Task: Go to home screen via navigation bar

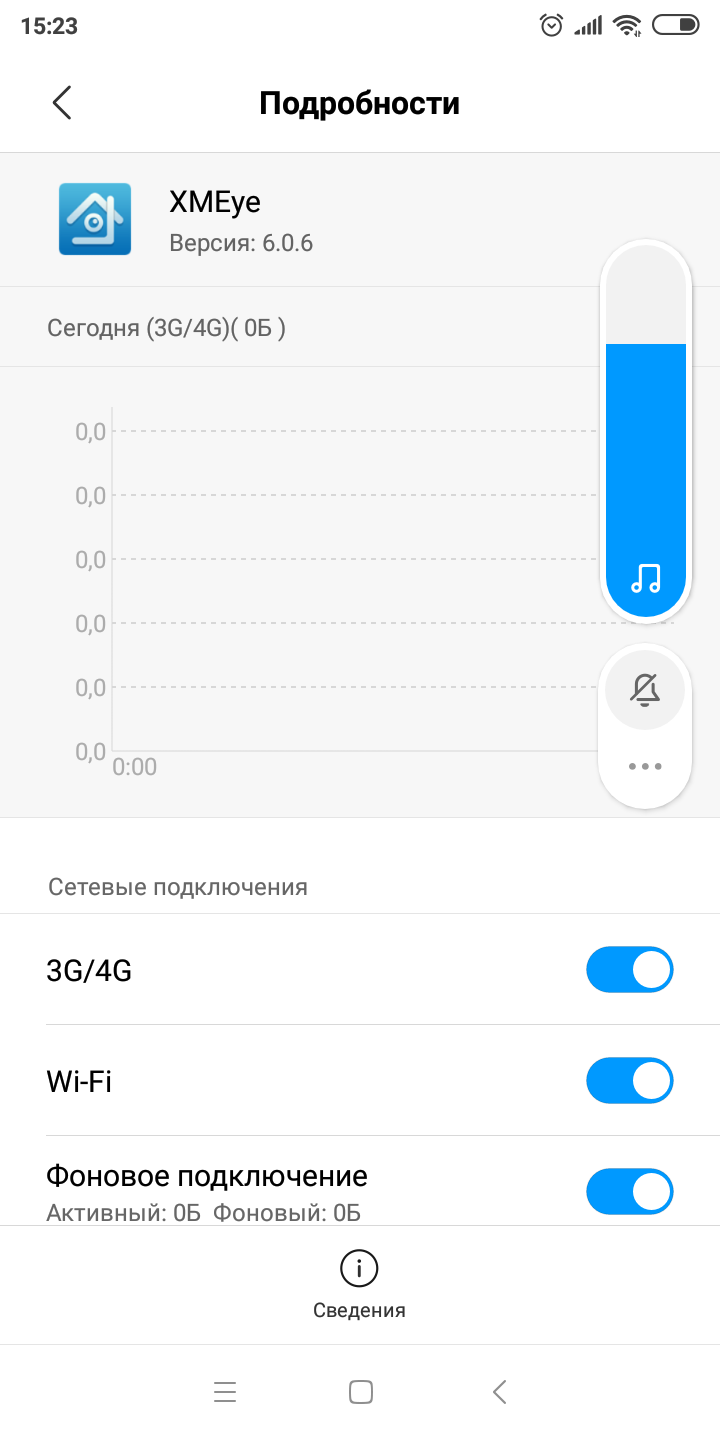Action: coord(360,1392)
